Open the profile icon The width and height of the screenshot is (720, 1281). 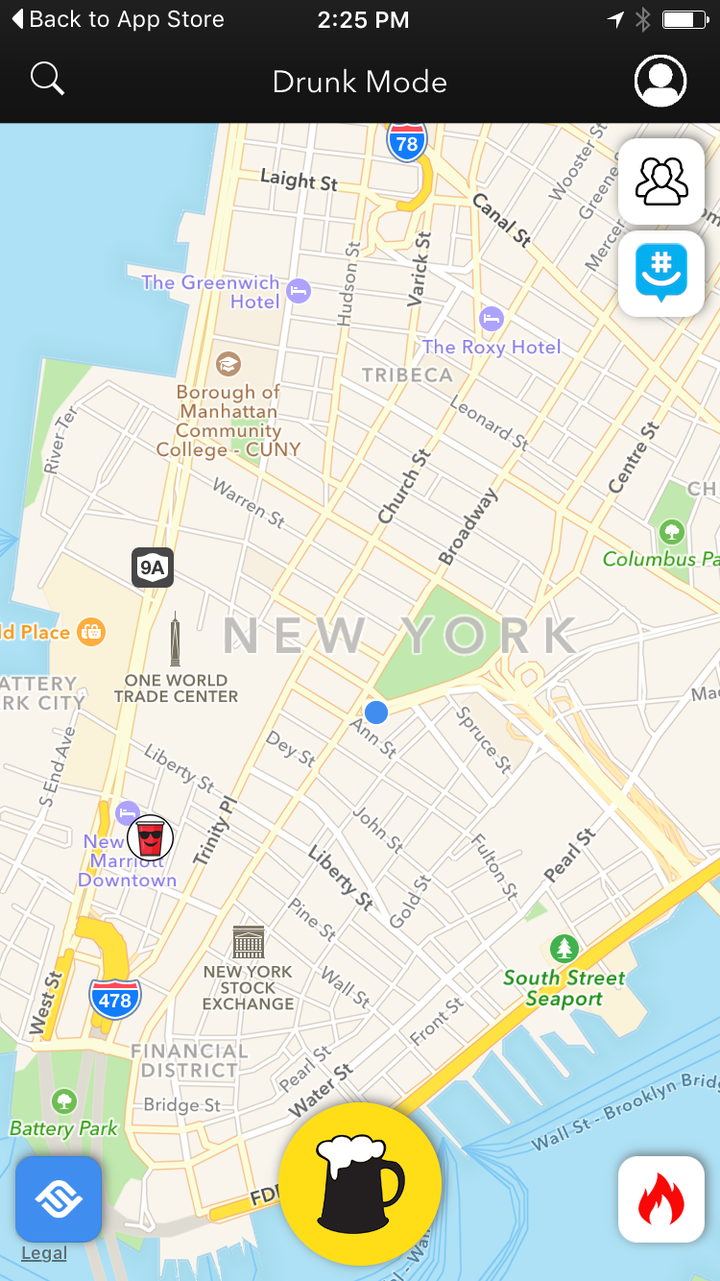[660, 81]
